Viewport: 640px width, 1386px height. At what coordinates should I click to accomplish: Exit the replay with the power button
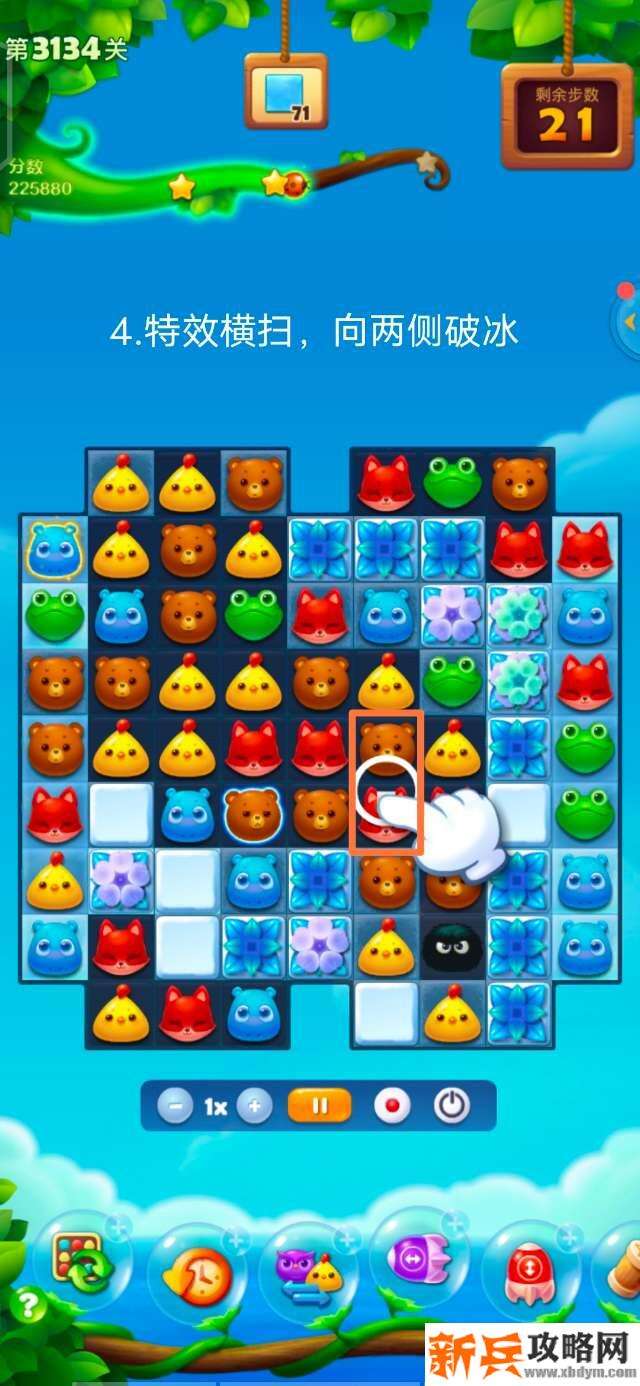click(452, 1106)
